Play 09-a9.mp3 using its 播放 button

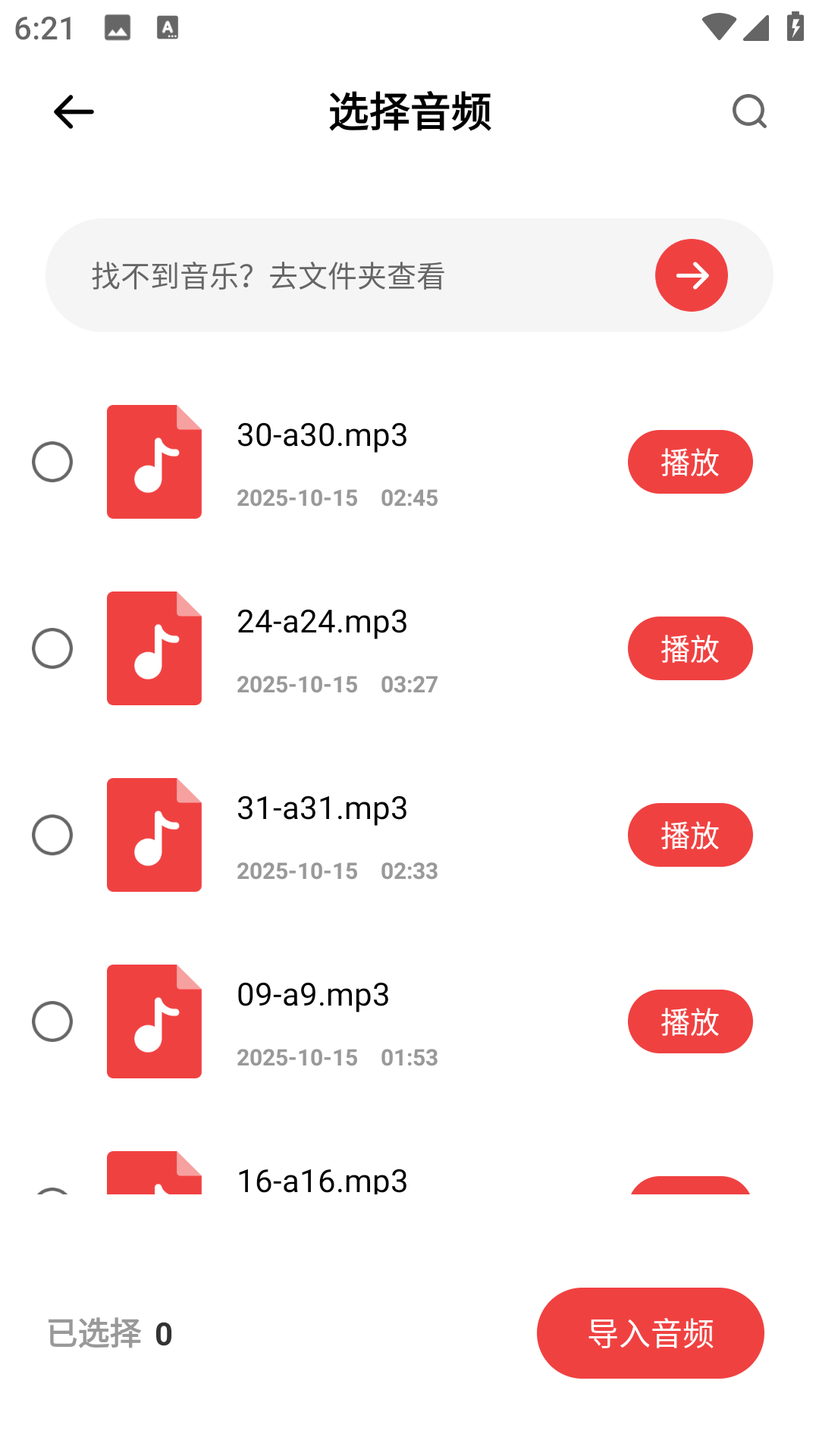click(689, 1021)
